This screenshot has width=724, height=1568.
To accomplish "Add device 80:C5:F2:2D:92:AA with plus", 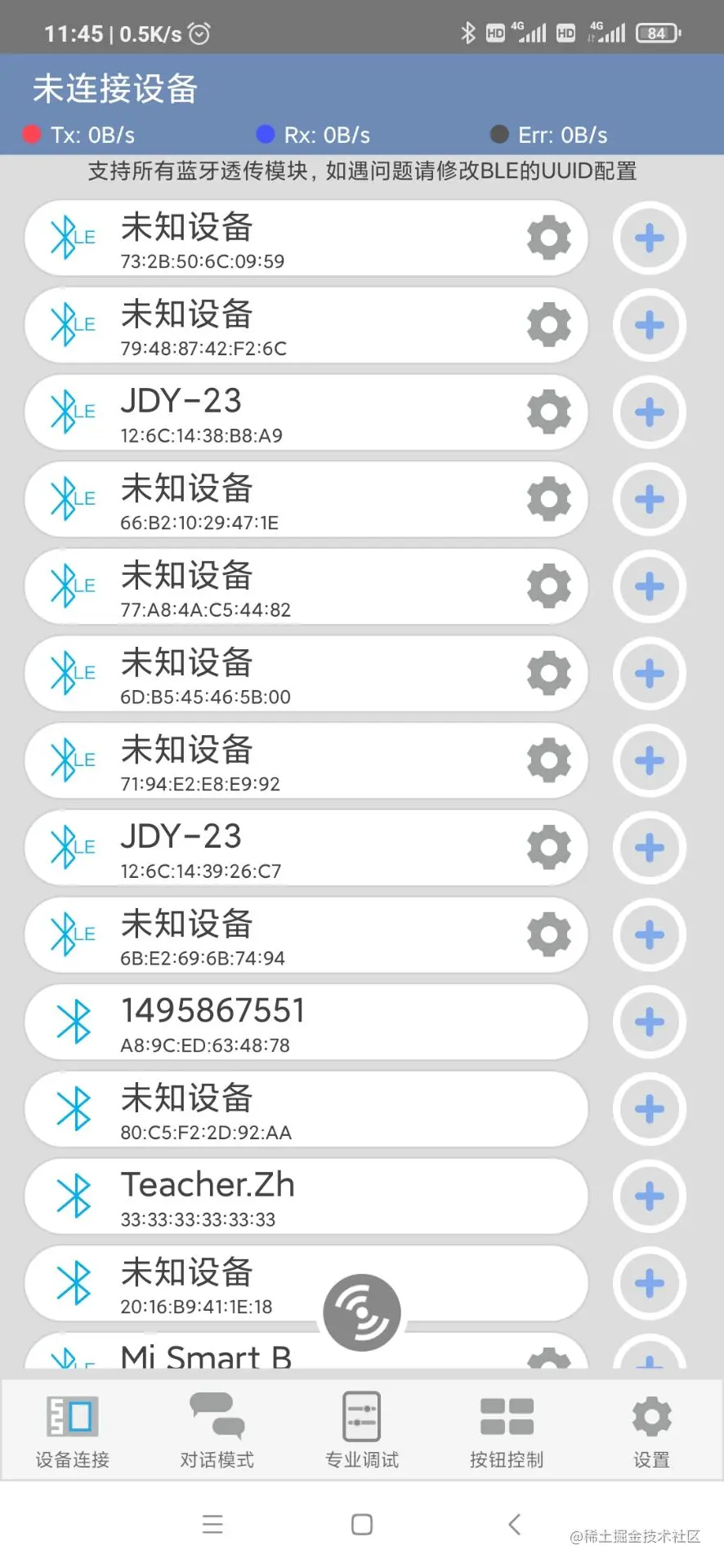I will pos(650,1109).
